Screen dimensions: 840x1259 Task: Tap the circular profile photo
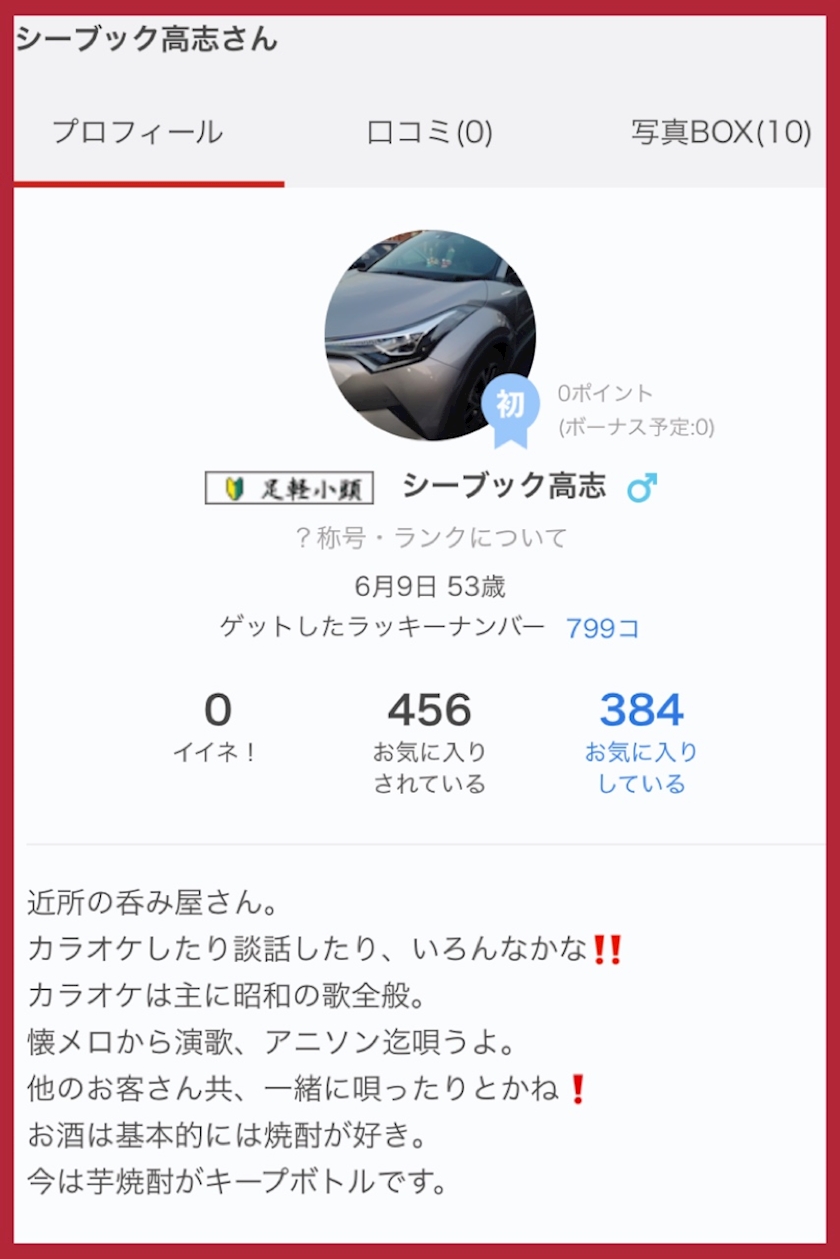pyautogui.click(x=430, y=335)
